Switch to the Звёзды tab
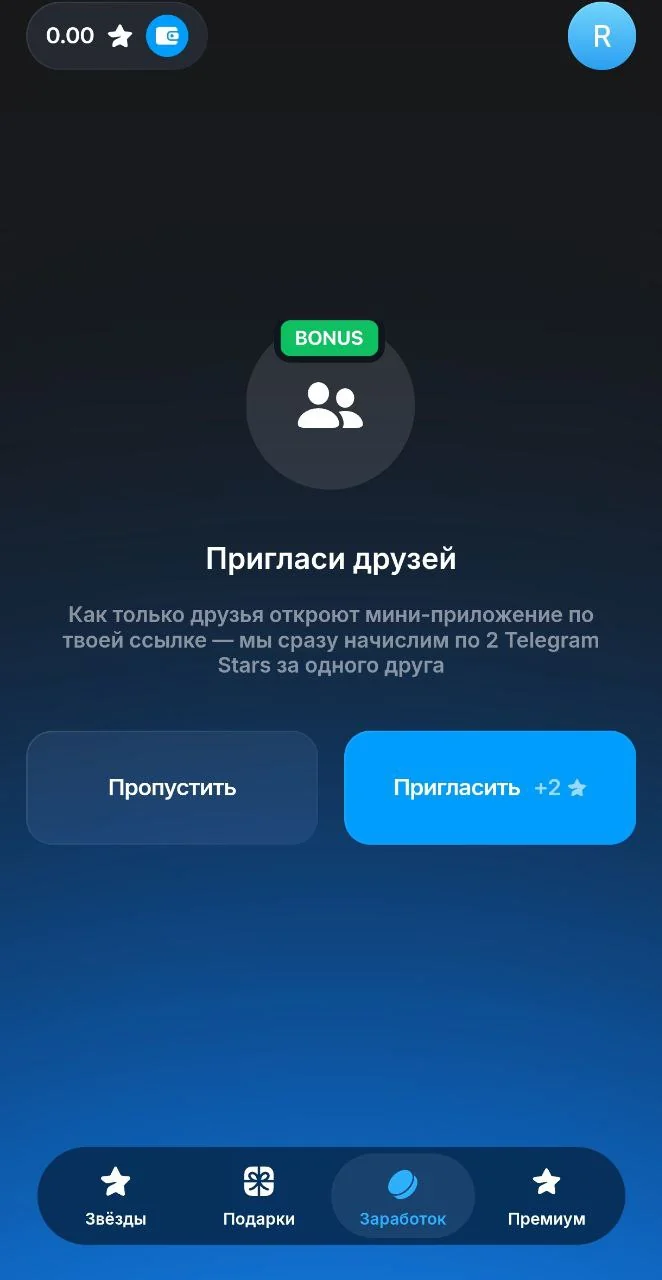662x1280 pixels. pos(116,1197)
